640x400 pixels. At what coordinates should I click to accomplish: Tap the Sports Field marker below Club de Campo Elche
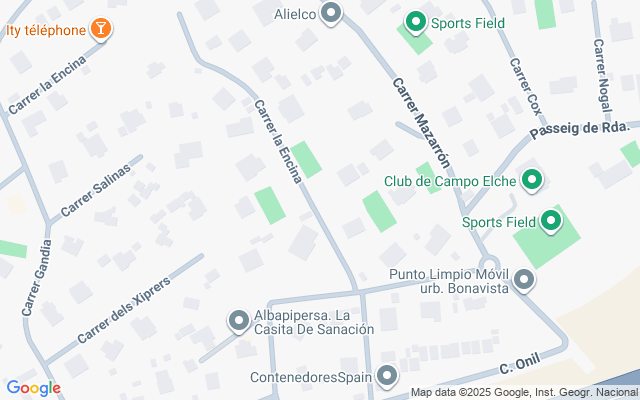[x=551, y=221]
